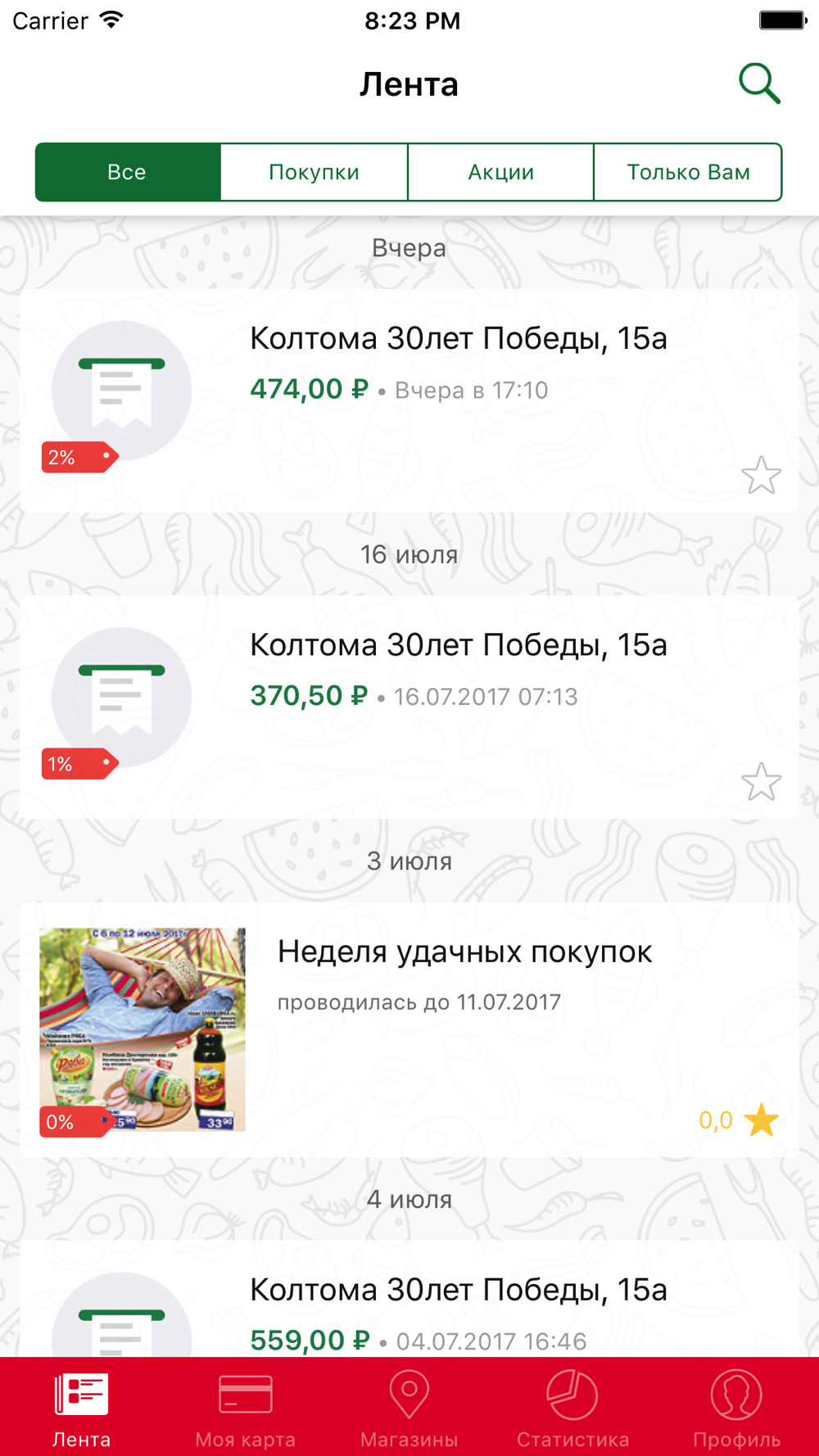Open the Моя карта tab
The width and height of the screenshot is (819, 1456).
tap(245, 1409)
